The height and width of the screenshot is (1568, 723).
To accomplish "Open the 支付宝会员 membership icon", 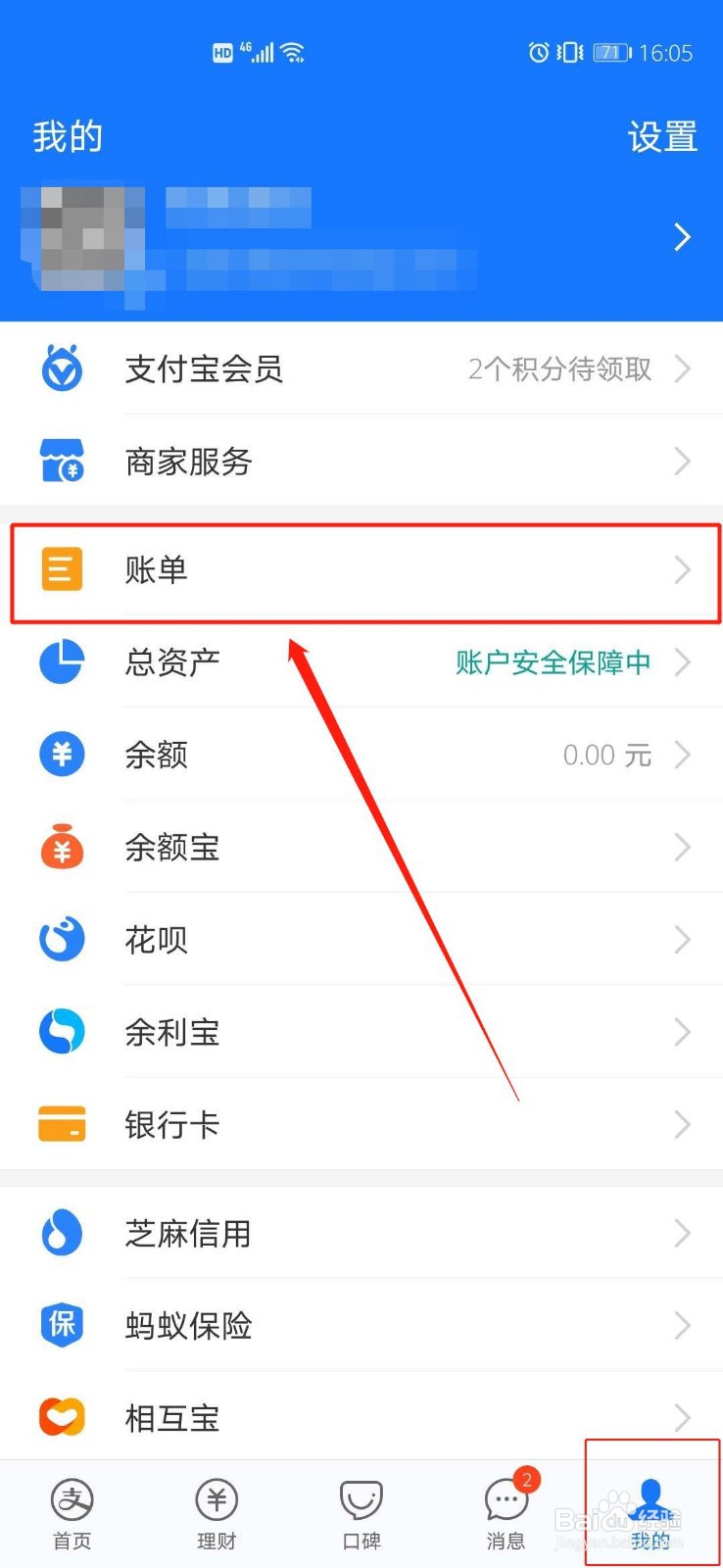I will click(x=62, y=368).
